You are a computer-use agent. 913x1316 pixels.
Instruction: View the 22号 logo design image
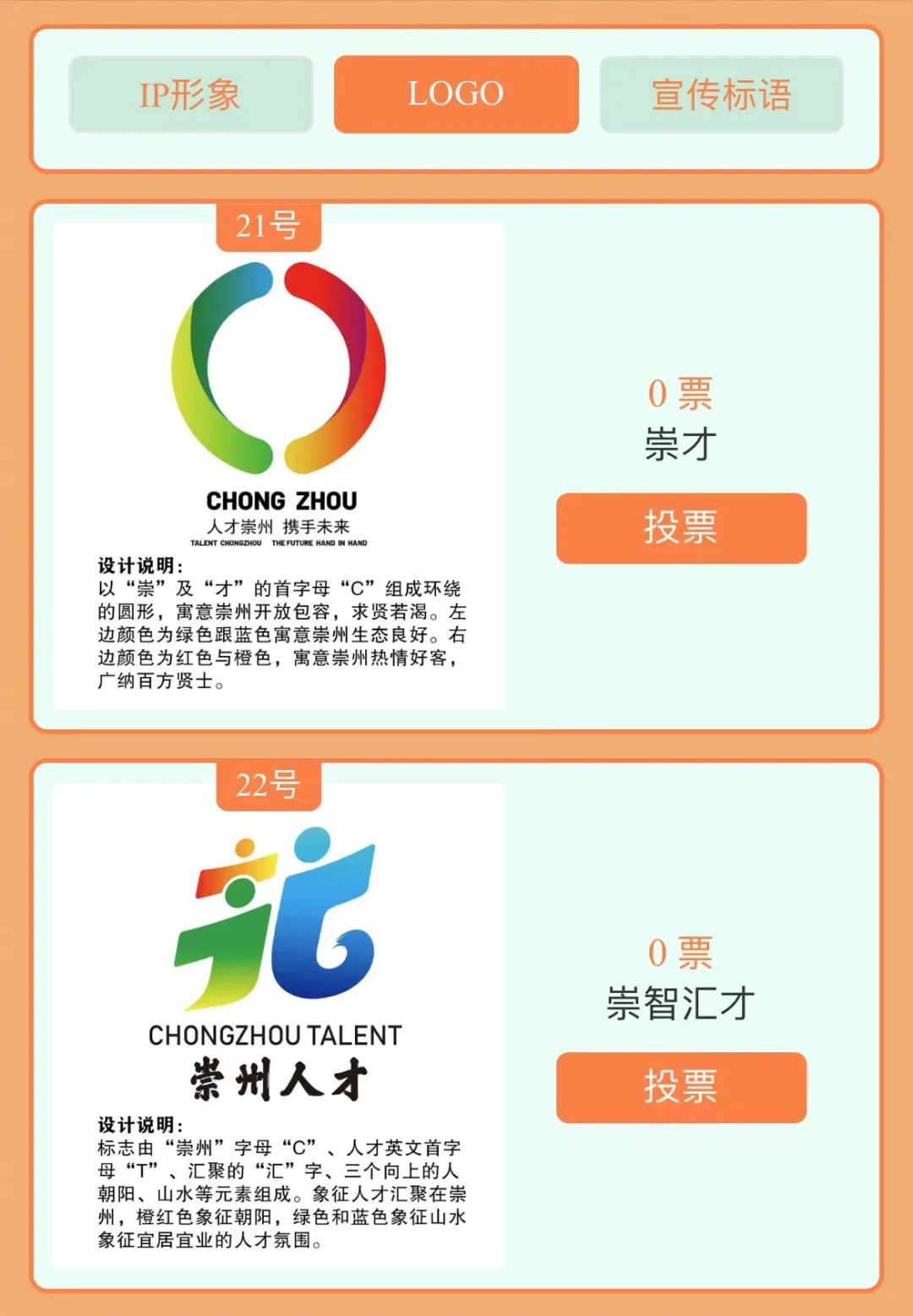point(278,1024)
